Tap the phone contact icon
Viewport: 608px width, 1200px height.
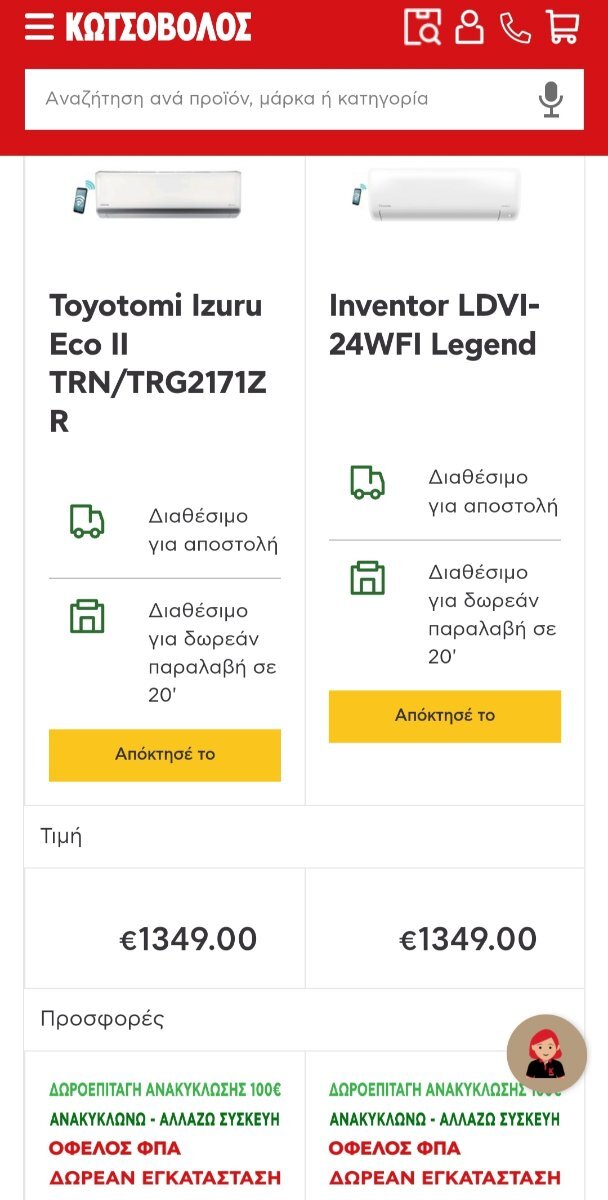point(515,27)
